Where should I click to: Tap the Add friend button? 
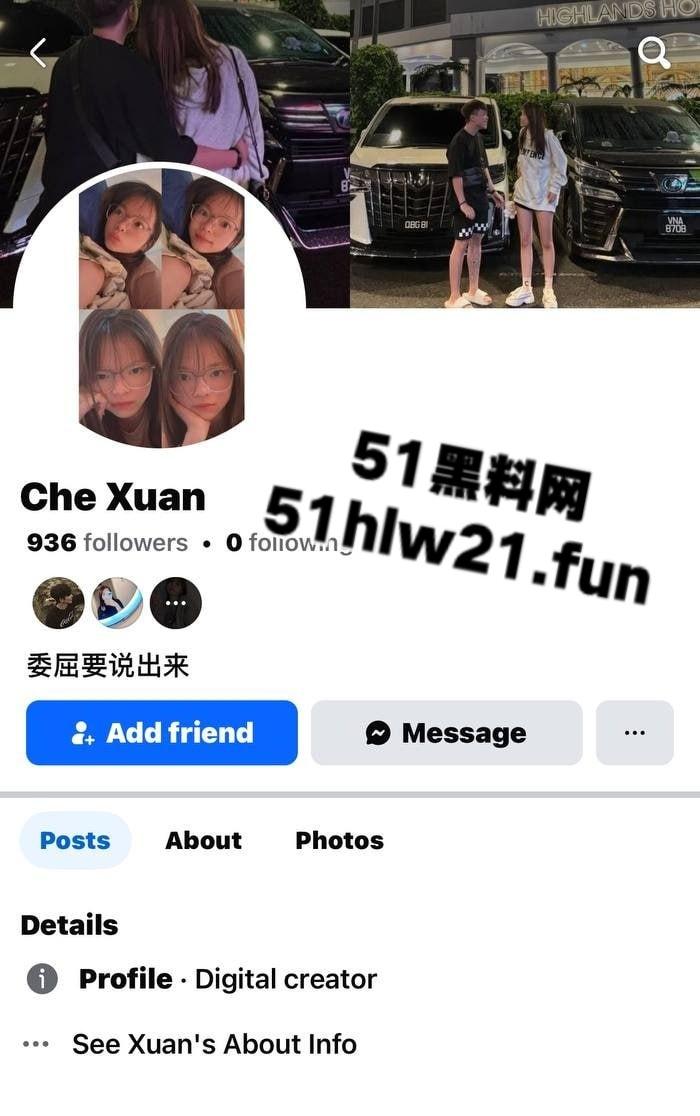coord(162,733)
